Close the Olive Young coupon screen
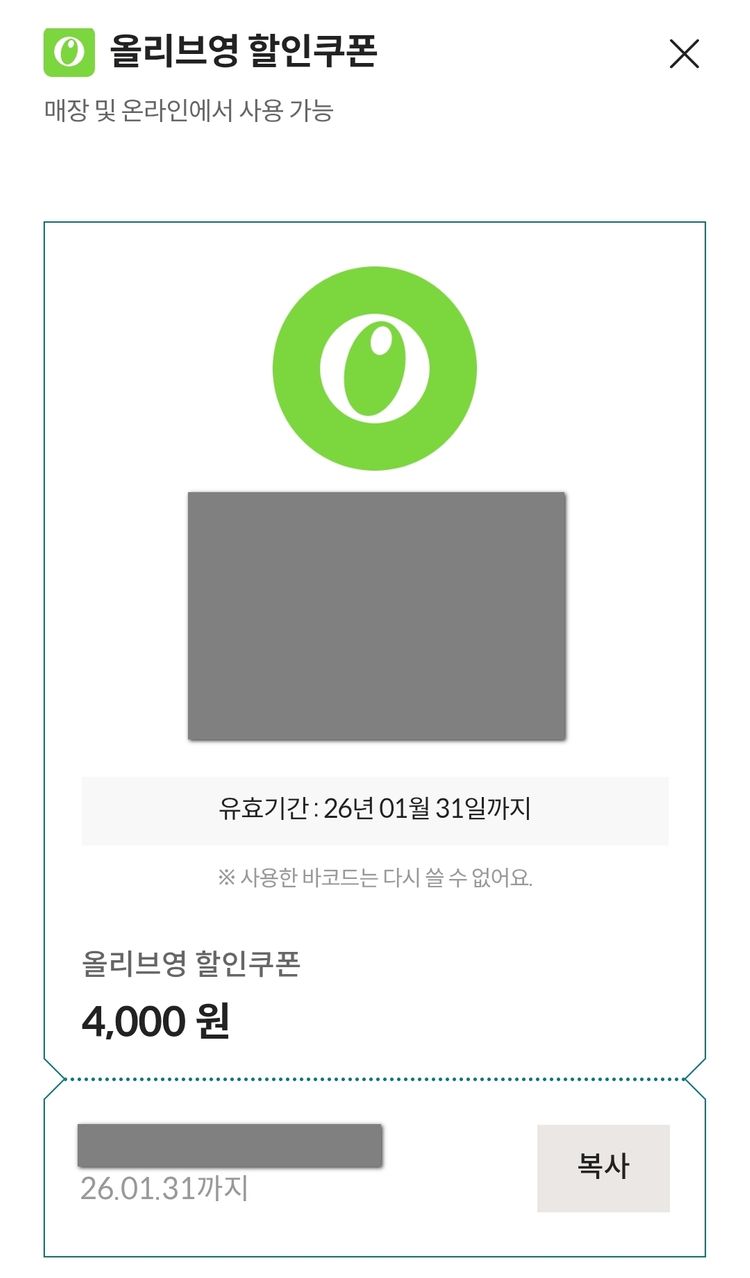 [684, 53]
